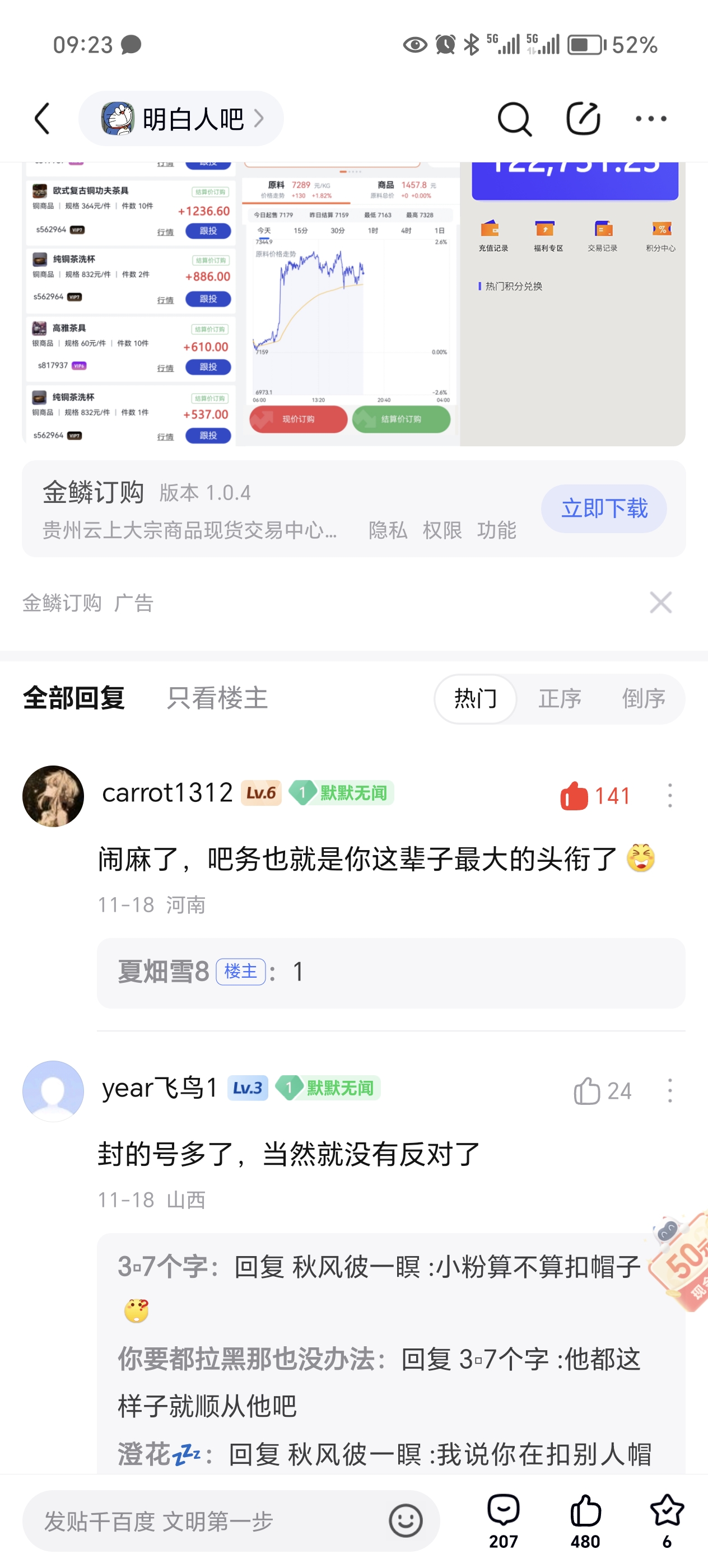This screenshot has width=708, height=1568.
Task: Search within the forum
Action: pyautogui.click(x=514, y=119)
